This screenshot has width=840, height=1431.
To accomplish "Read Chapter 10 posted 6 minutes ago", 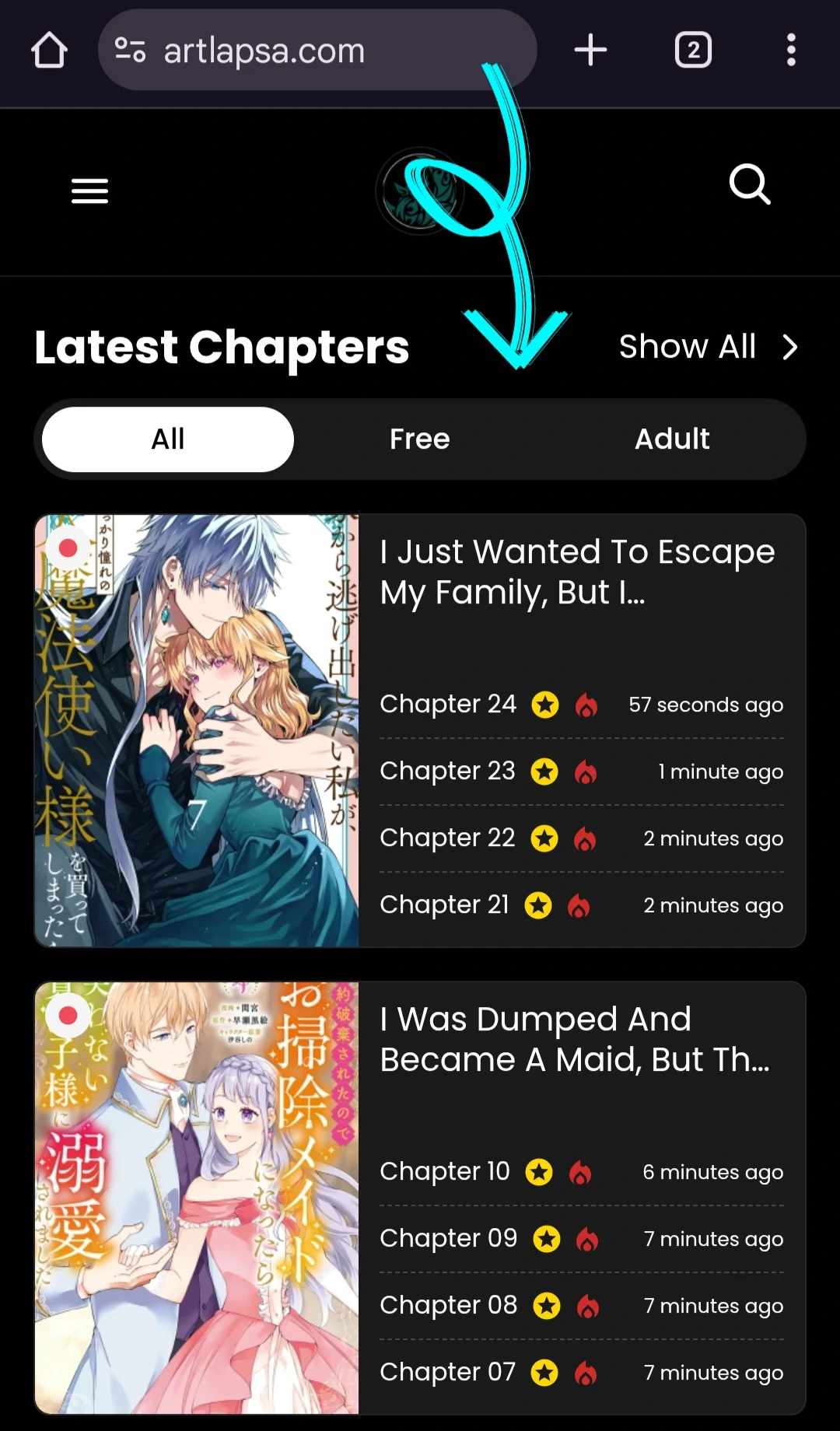I will point(445,1171).
